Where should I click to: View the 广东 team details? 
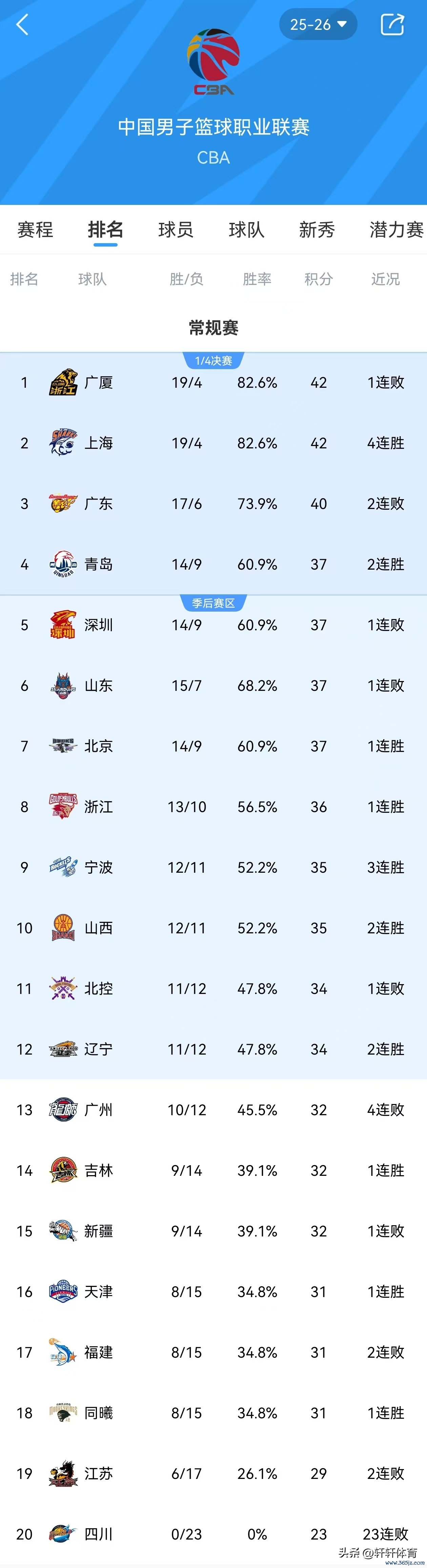[98, 504]
